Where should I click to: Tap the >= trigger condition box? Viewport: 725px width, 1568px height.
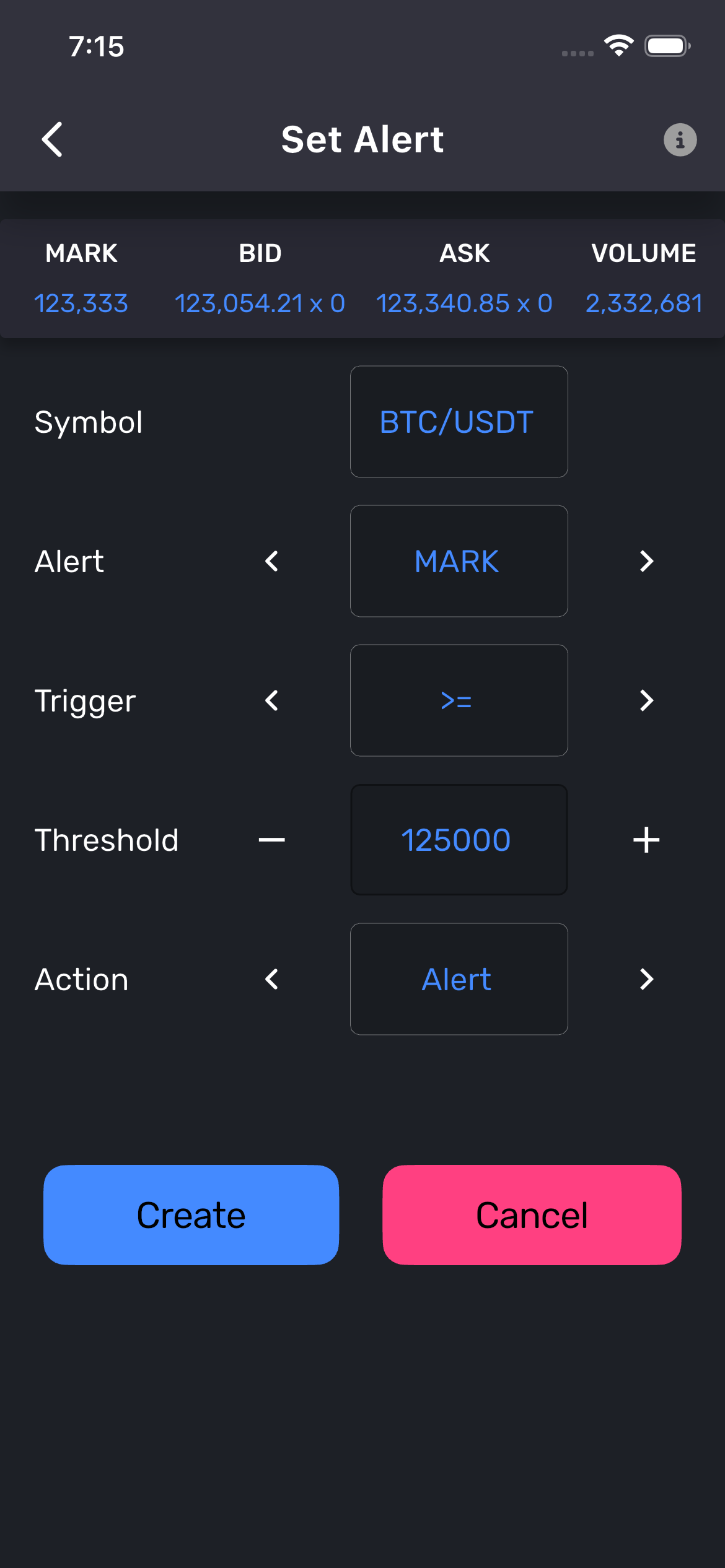tap(459, 700)
